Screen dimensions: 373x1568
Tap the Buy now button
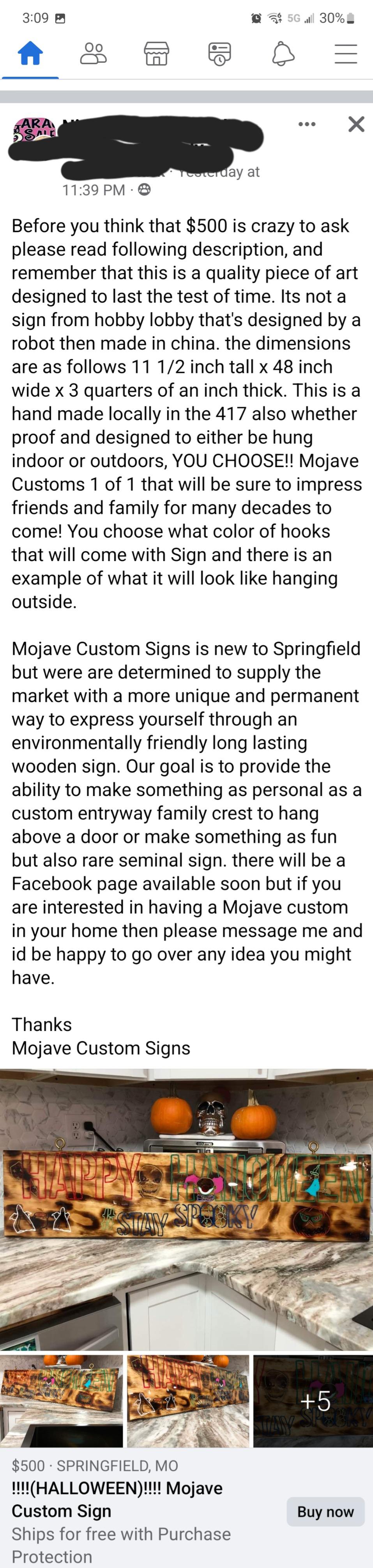tap(325, 1511)
